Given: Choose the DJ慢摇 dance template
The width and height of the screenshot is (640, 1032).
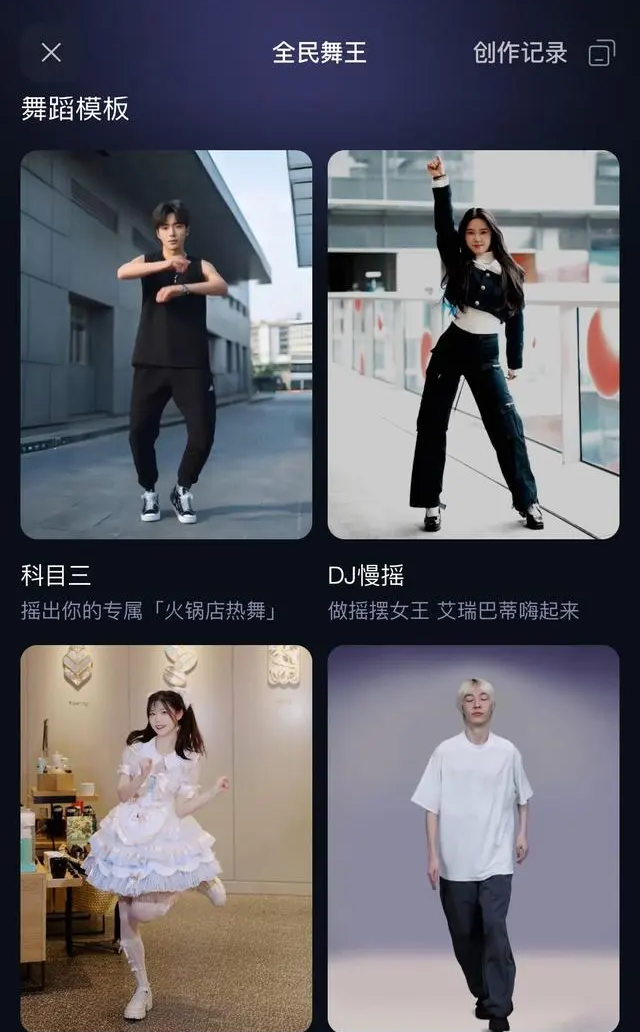Looking at the screenshot, I should click(x=473, y=345).
